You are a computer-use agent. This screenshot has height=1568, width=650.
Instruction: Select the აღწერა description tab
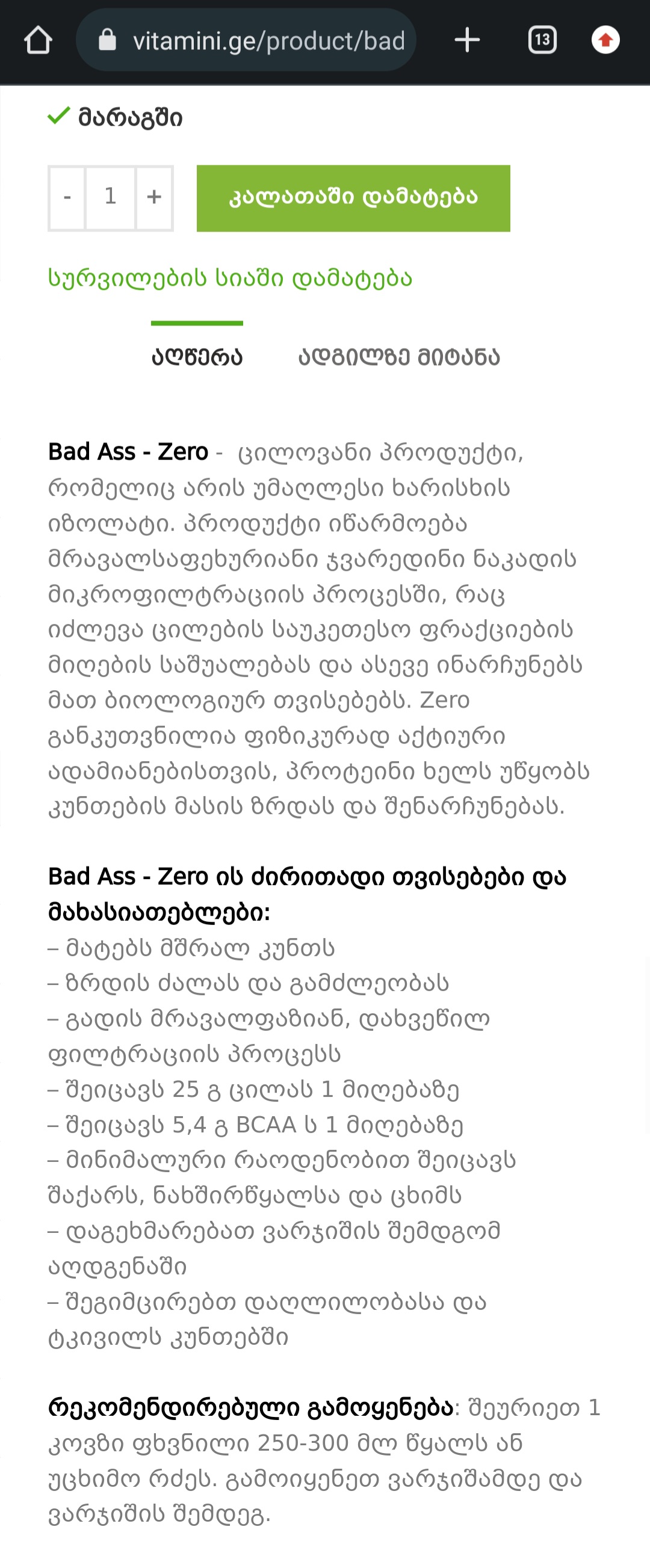[x=197, y=357]
